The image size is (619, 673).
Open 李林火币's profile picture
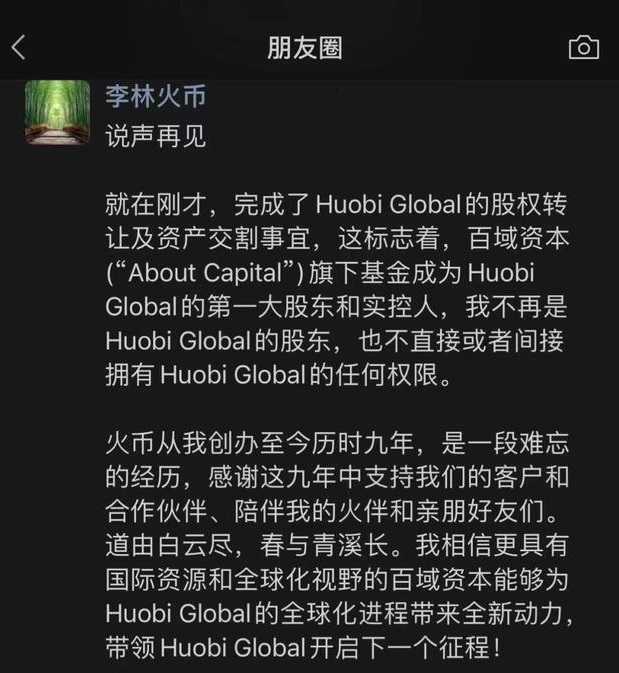[58, 114]
